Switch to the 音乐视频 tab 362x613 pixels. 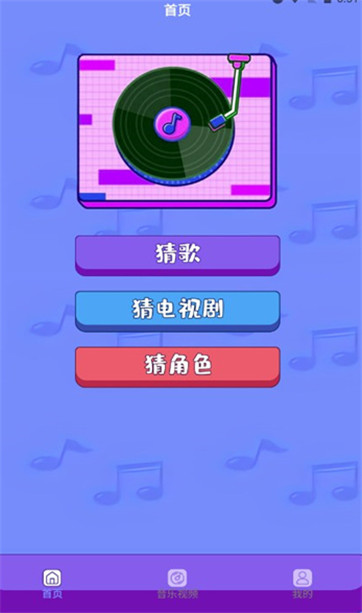tap(177, 584)
